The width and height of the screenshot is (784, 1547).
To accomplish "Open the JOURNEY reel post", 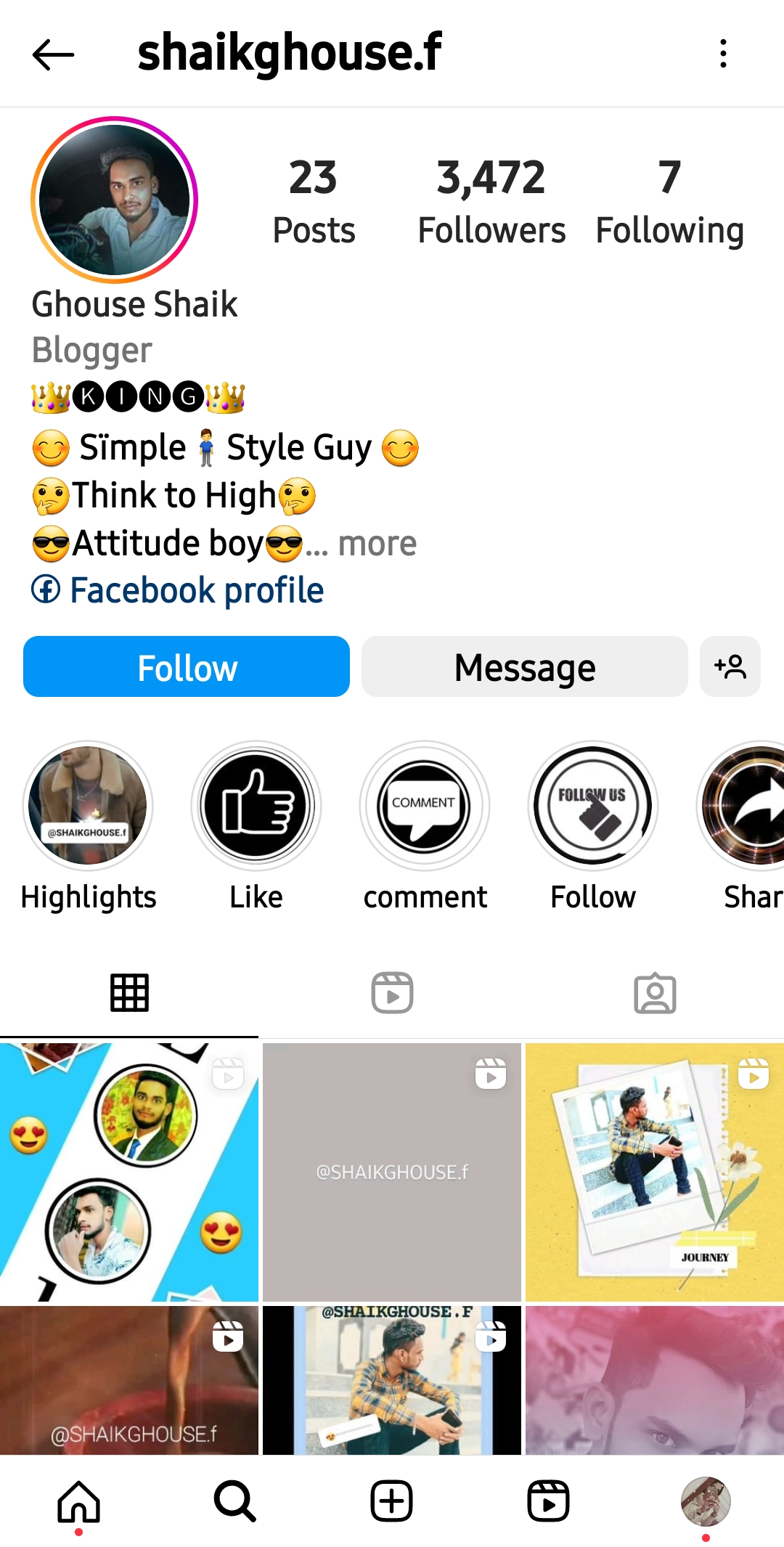I will click(x=654, y=1172).
